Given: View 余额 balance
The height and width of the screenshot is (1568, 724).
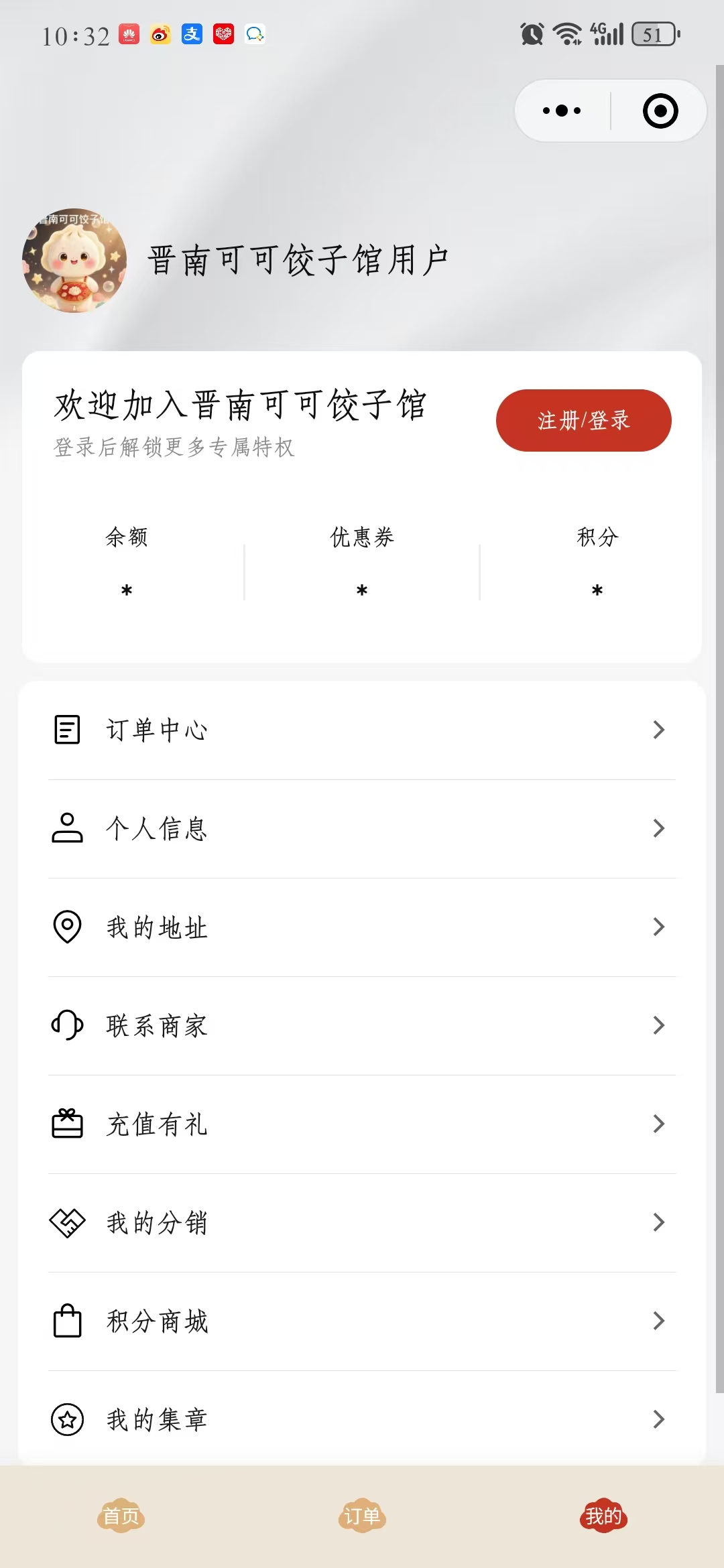Looking at the screenshot, I should [x=127, y=562].
